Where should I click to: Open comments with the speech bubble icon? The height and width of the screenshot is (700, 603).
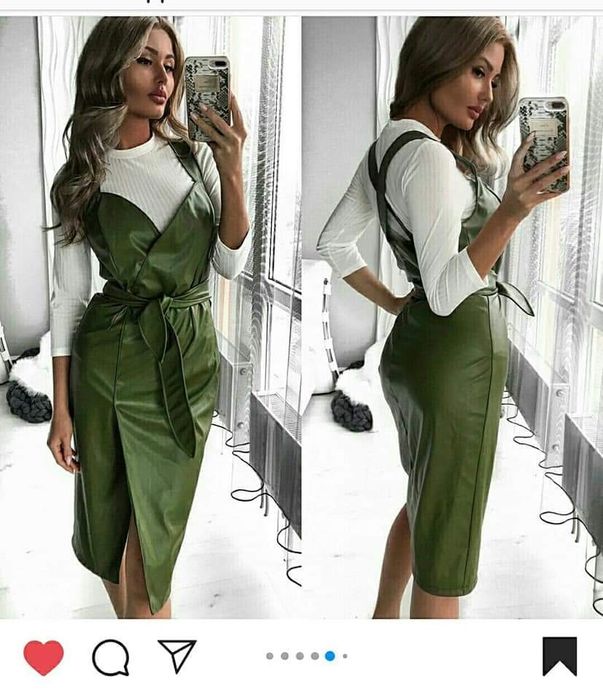(x=110, y=657)
